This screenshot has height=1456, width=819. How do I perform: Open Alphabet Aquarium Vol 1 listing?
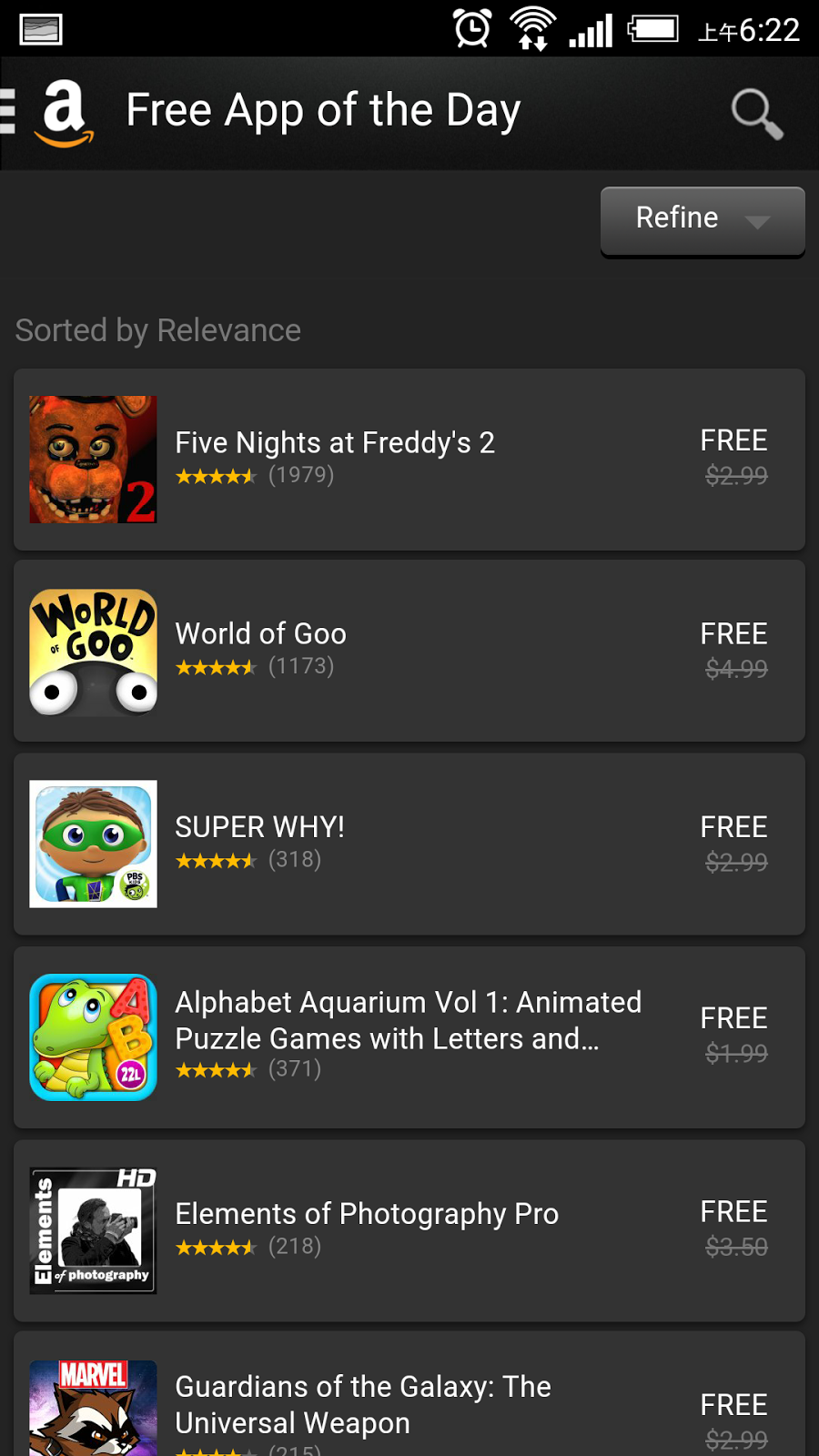point(409,1036)
